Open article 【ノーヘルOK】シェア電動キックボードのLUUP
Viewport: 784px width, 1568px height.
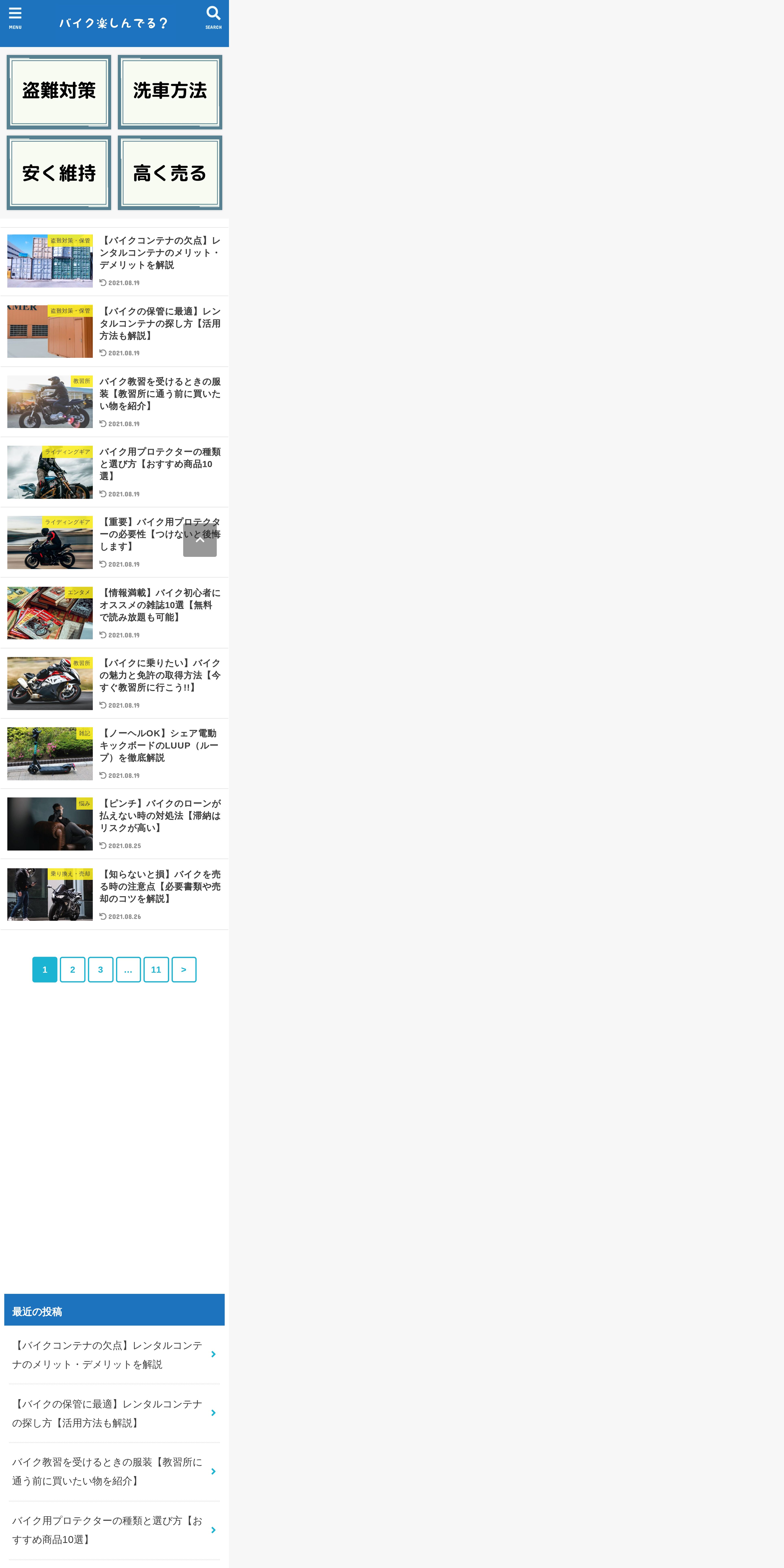114,753
